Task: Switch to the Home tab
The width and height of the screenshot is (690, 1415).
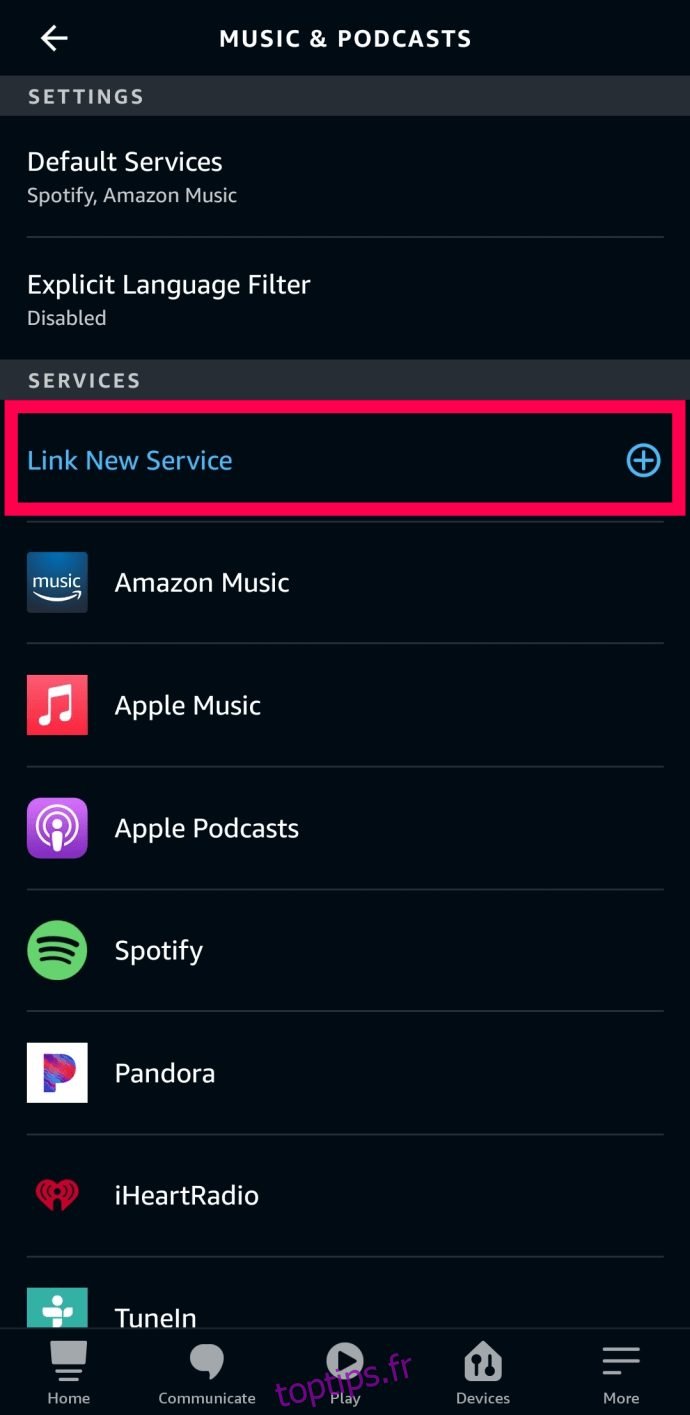Action: pos(69,1373)
